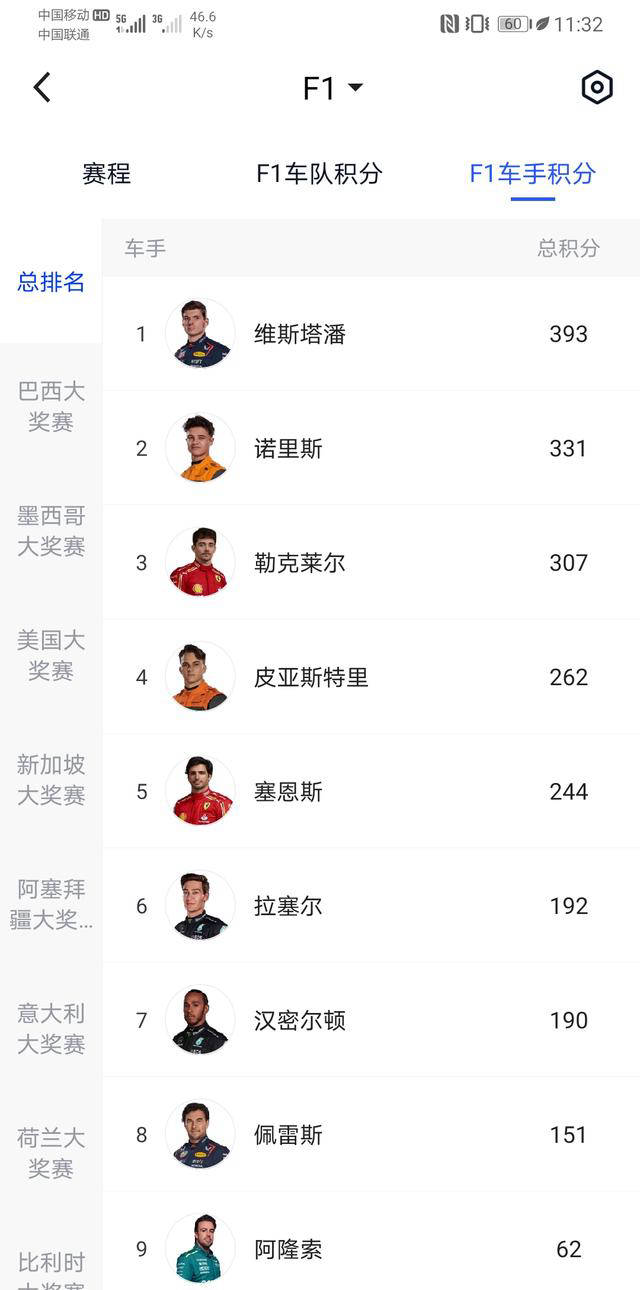Switch to the F1车队积分 tab
Viewport: 640px width, 1290px height.
[319, 173]
